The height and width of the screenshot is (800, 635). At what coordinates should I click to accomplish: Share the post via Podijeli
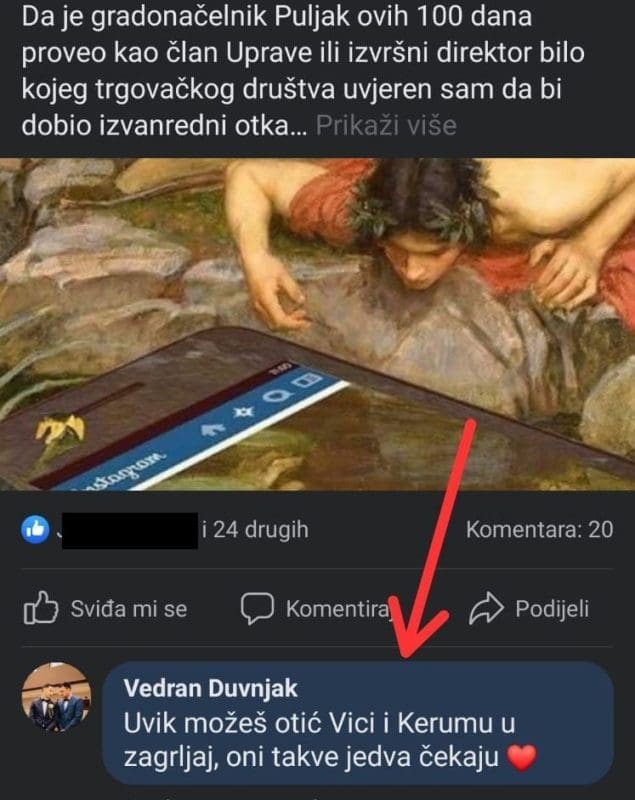coord(529,608)
